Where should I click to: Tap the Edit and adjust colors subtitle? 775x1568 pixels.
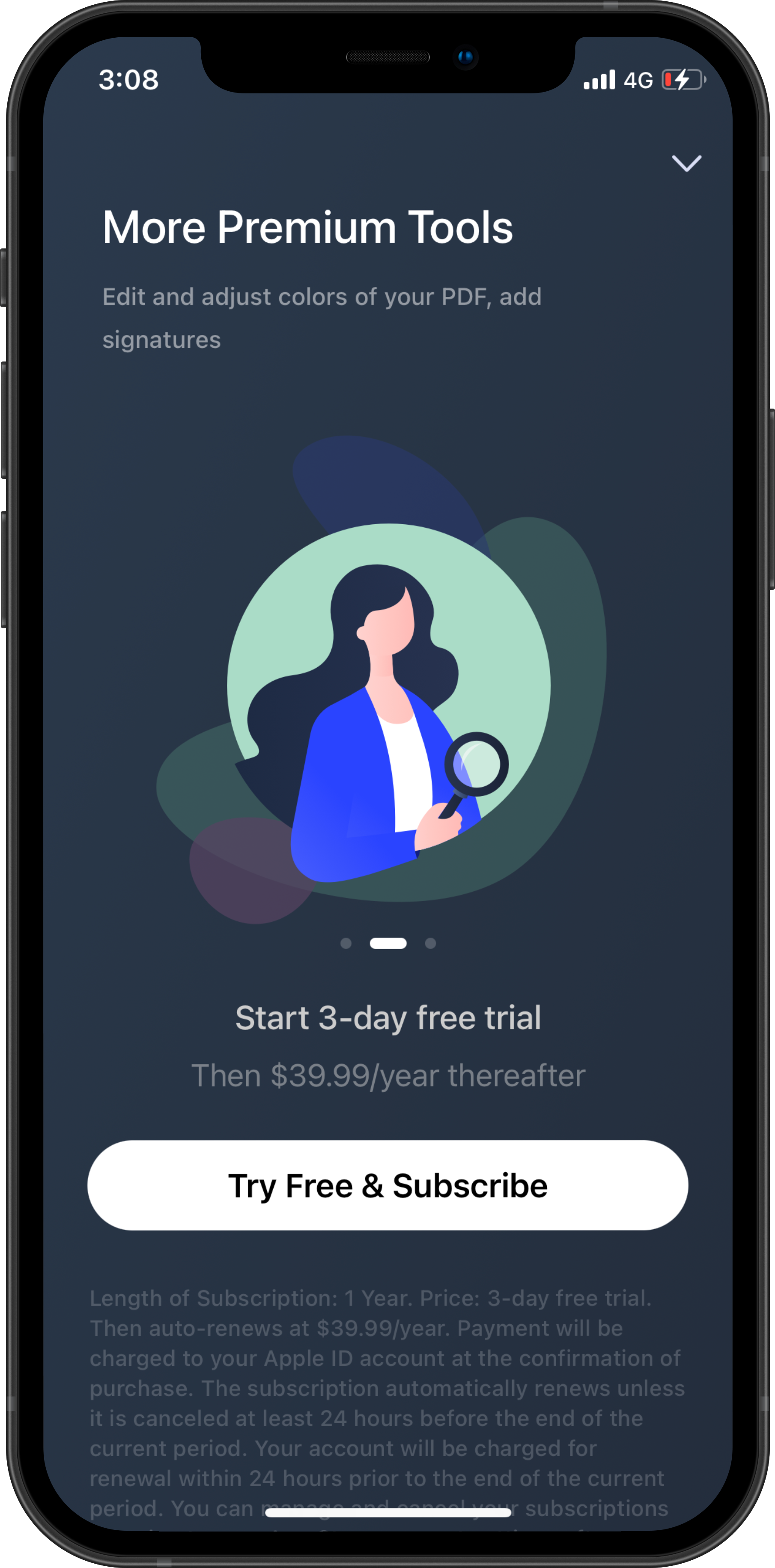pos(321,317)
